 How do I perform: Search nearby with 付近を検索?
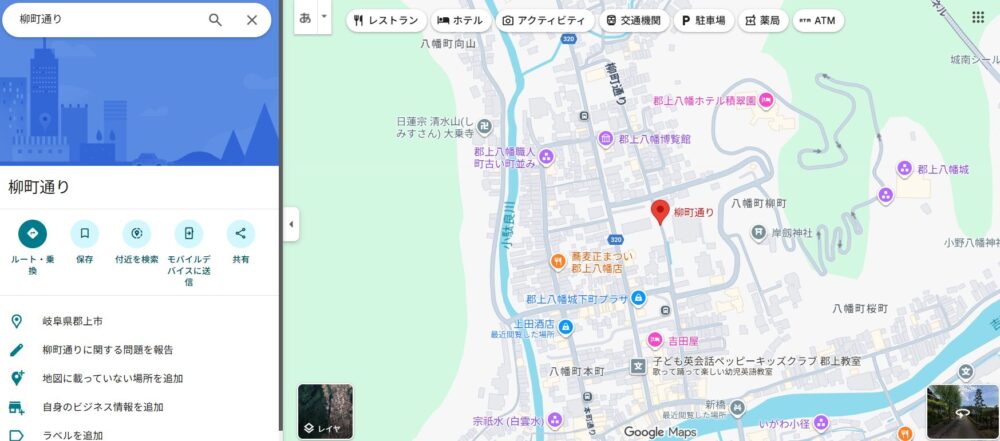pyautogui.click(x=137, y=234)
